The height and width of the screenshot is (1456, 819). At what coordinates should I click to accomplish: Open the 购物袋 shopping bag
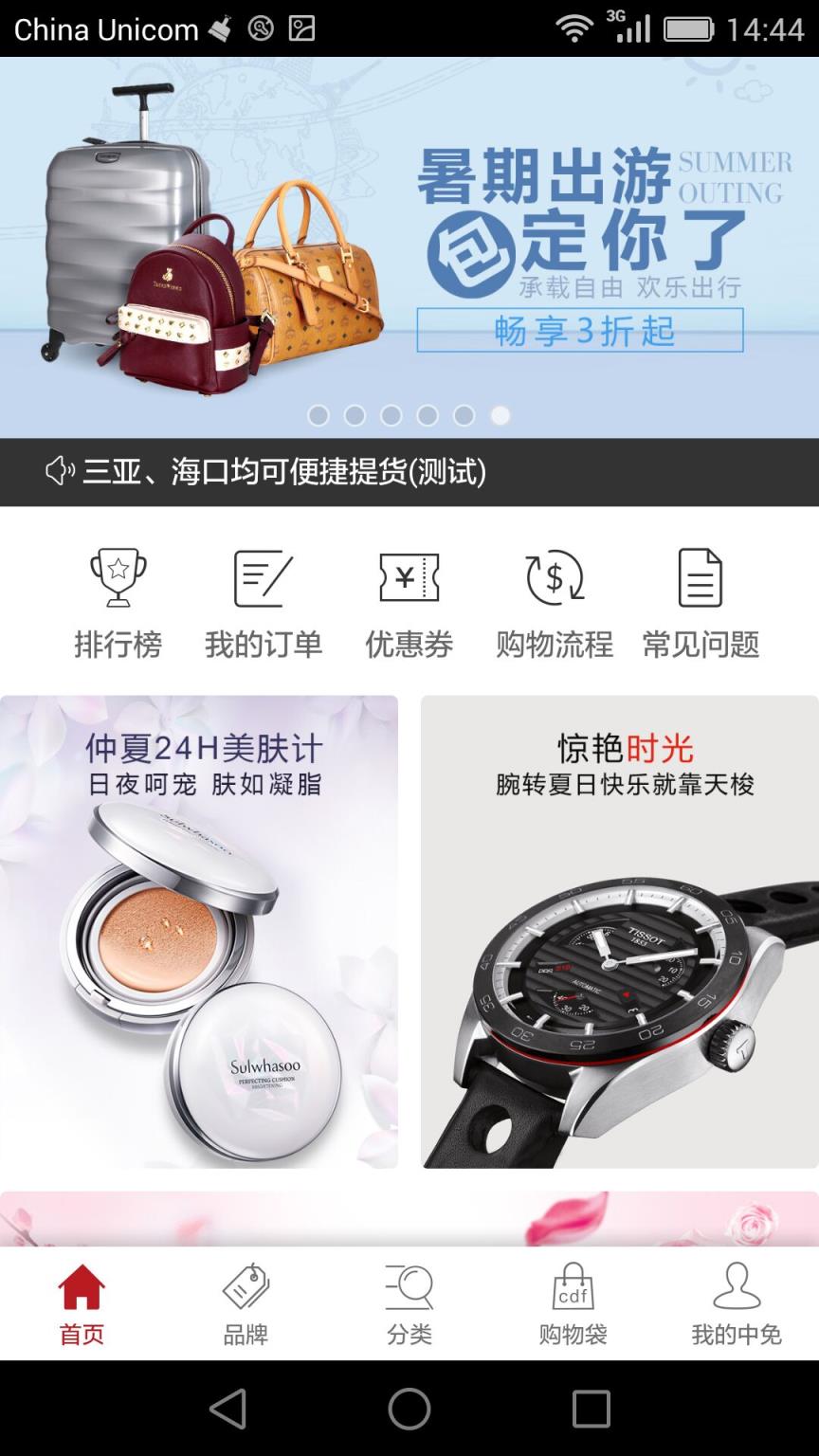point(573,1303)
